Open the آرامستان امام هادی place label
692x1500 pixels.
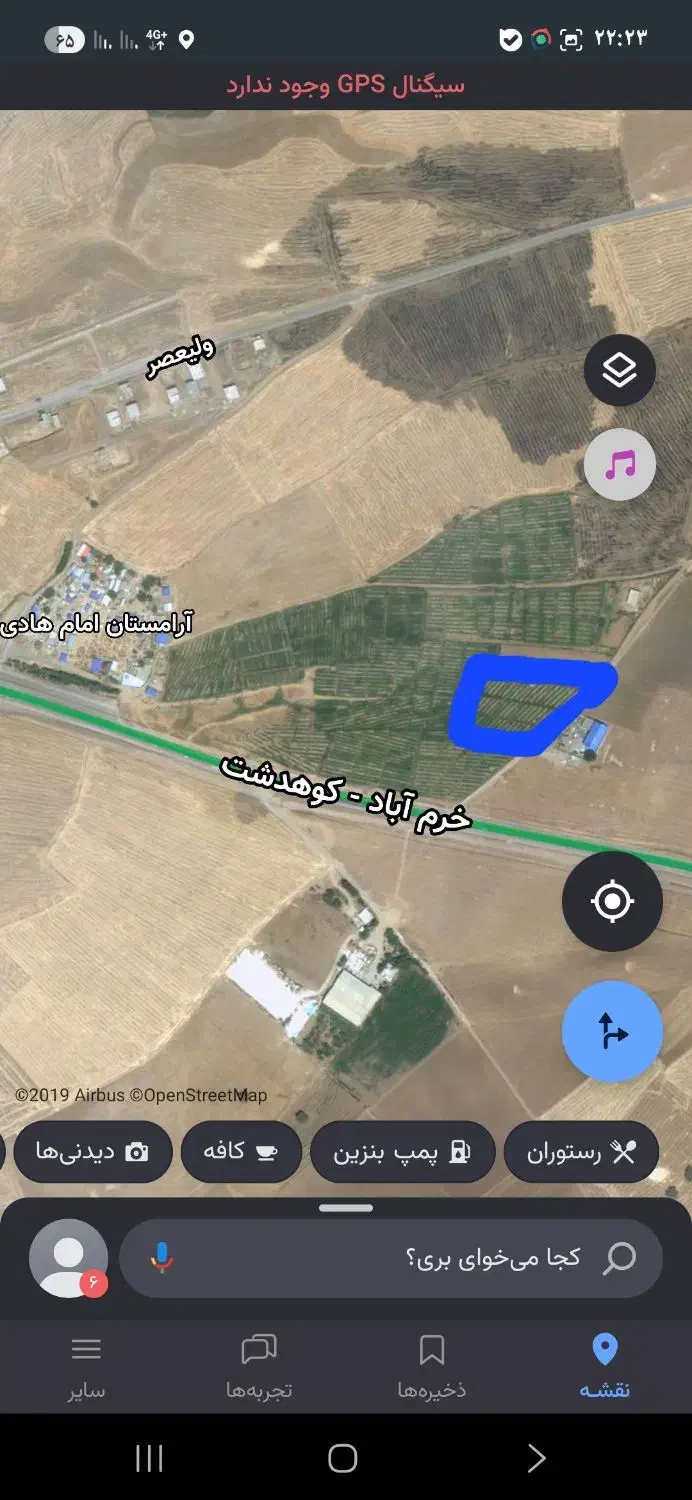click(98, 624)
